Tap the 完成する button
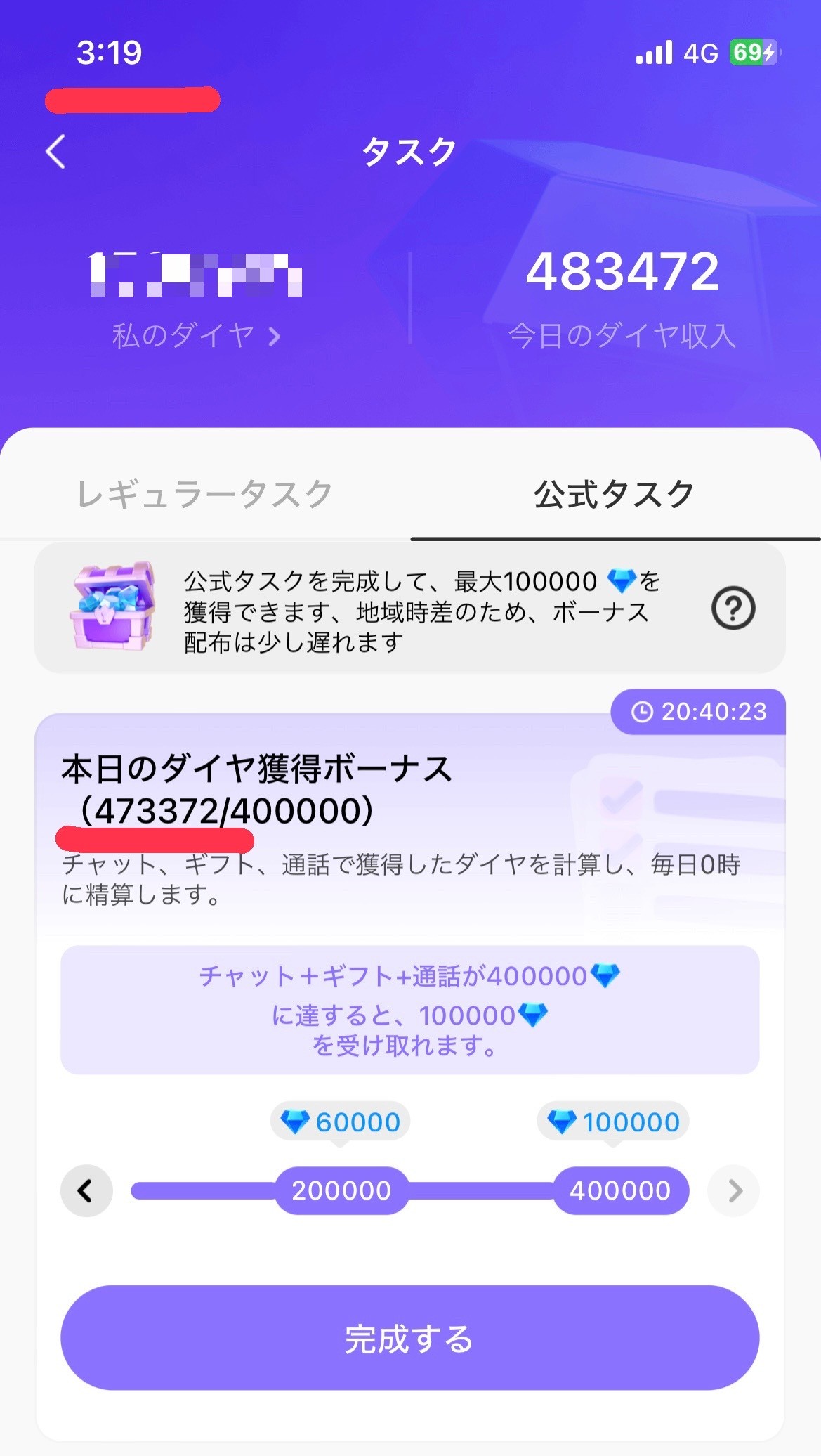The width and height of the screenshot is (821, 1456). point(410,1338)
